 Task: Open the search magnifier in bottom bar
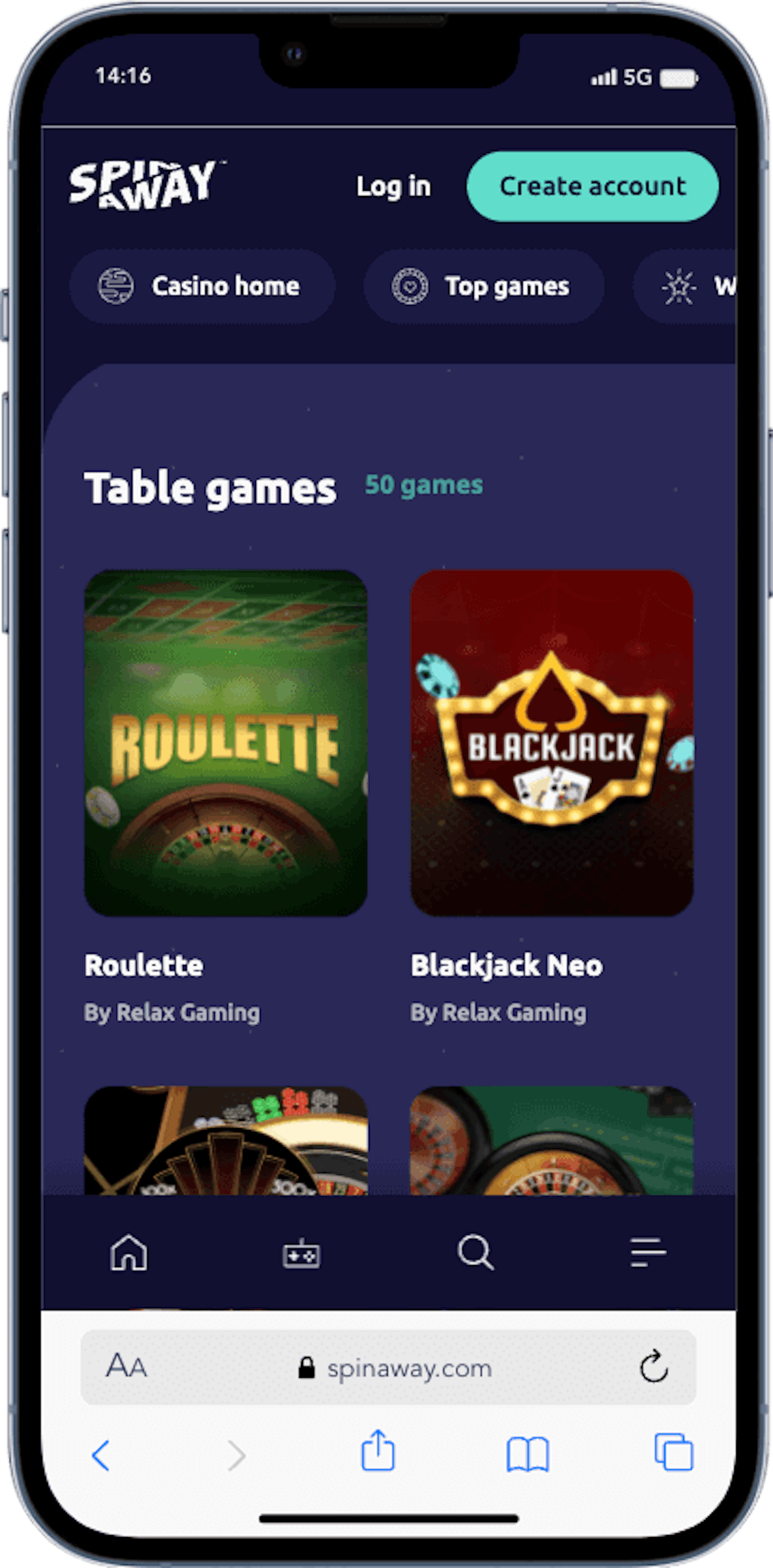pos(475,1253)
